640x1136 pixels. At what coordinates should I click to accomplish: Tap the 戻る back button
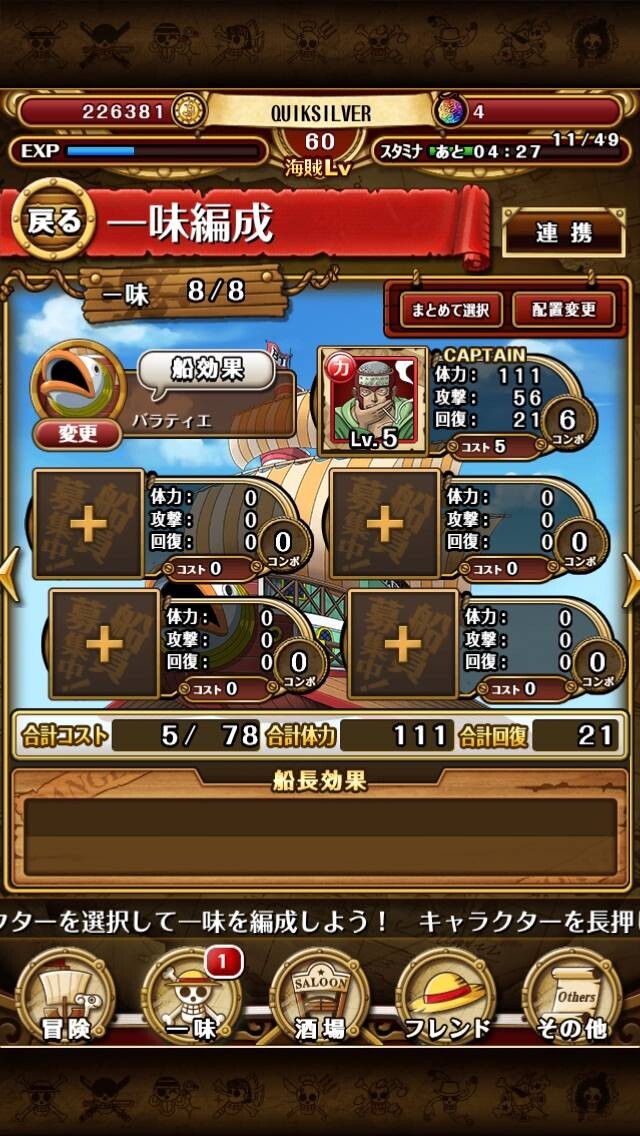click(x=54, y=220)
